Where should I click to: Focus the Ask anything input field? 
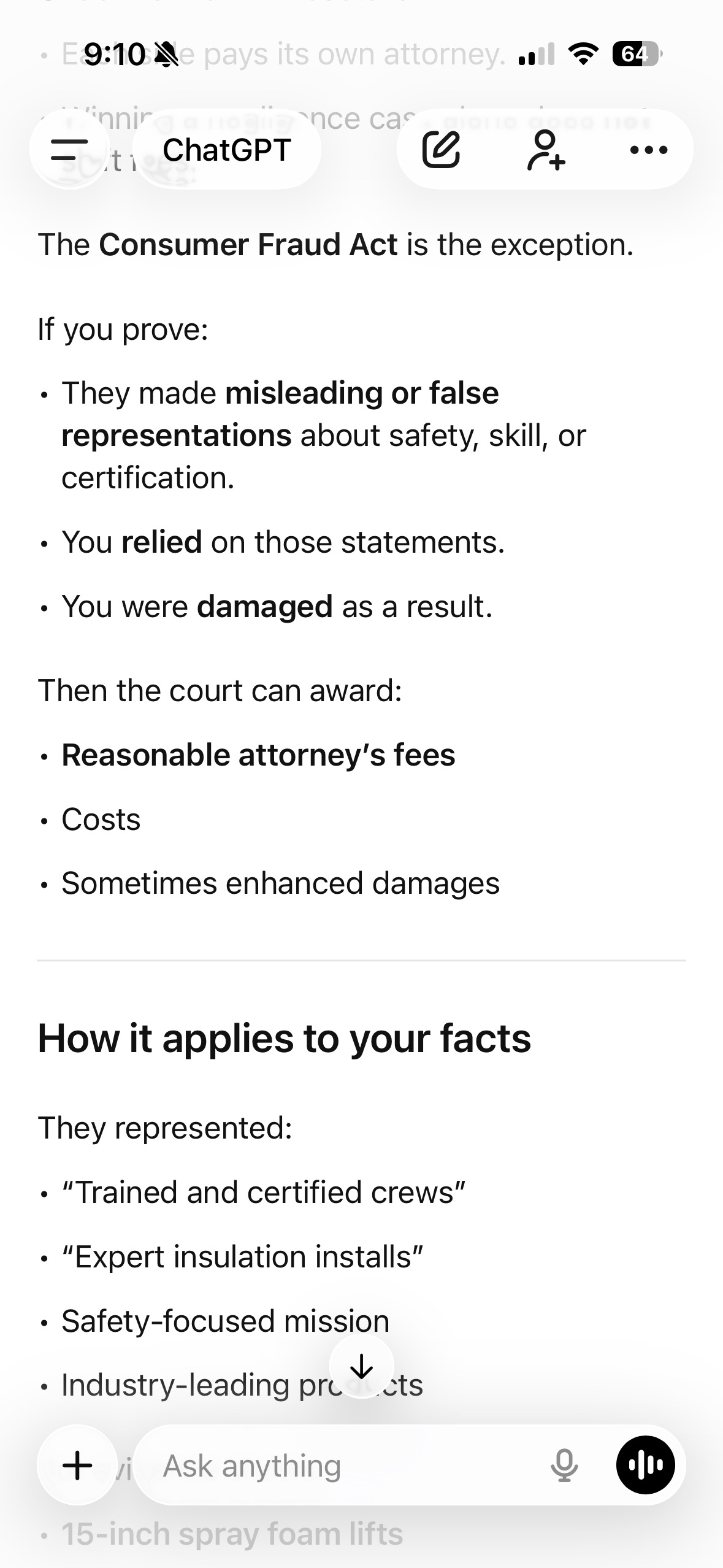(x=343, y=1466)
